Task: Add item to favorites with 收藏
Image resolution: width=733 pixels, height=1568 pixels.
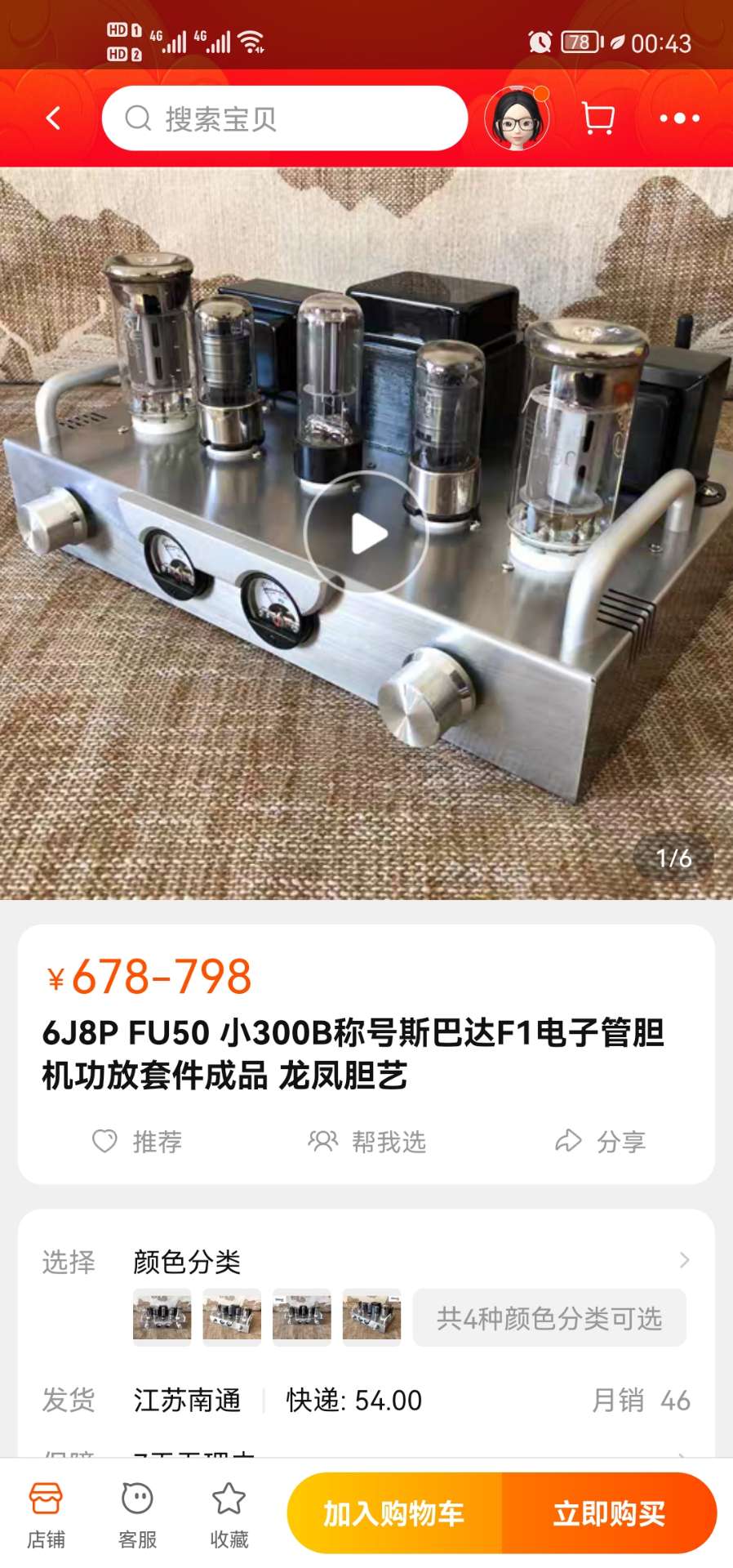Action: [x=229, y=1515]
